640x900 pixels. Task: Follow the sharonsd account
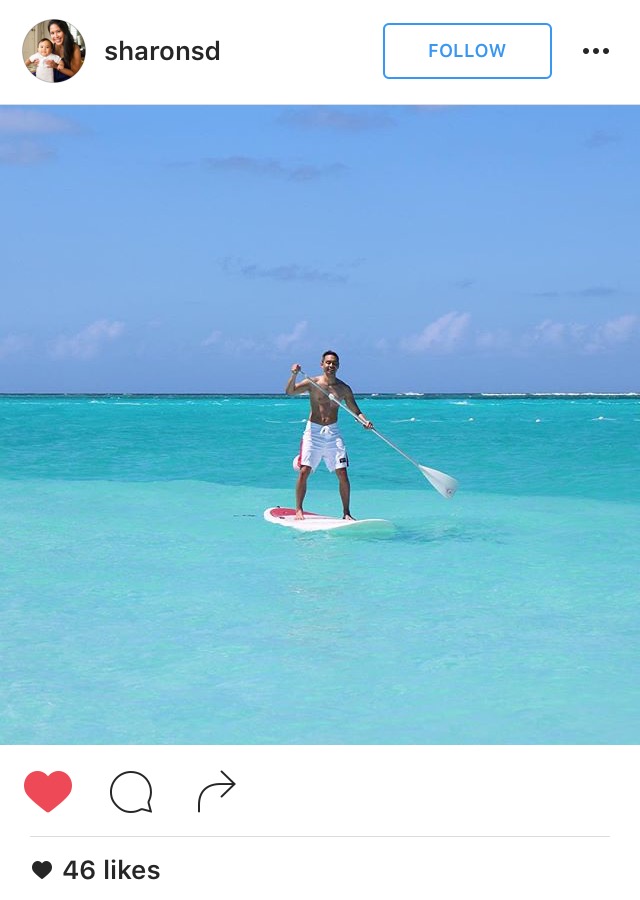pos(467,51)
